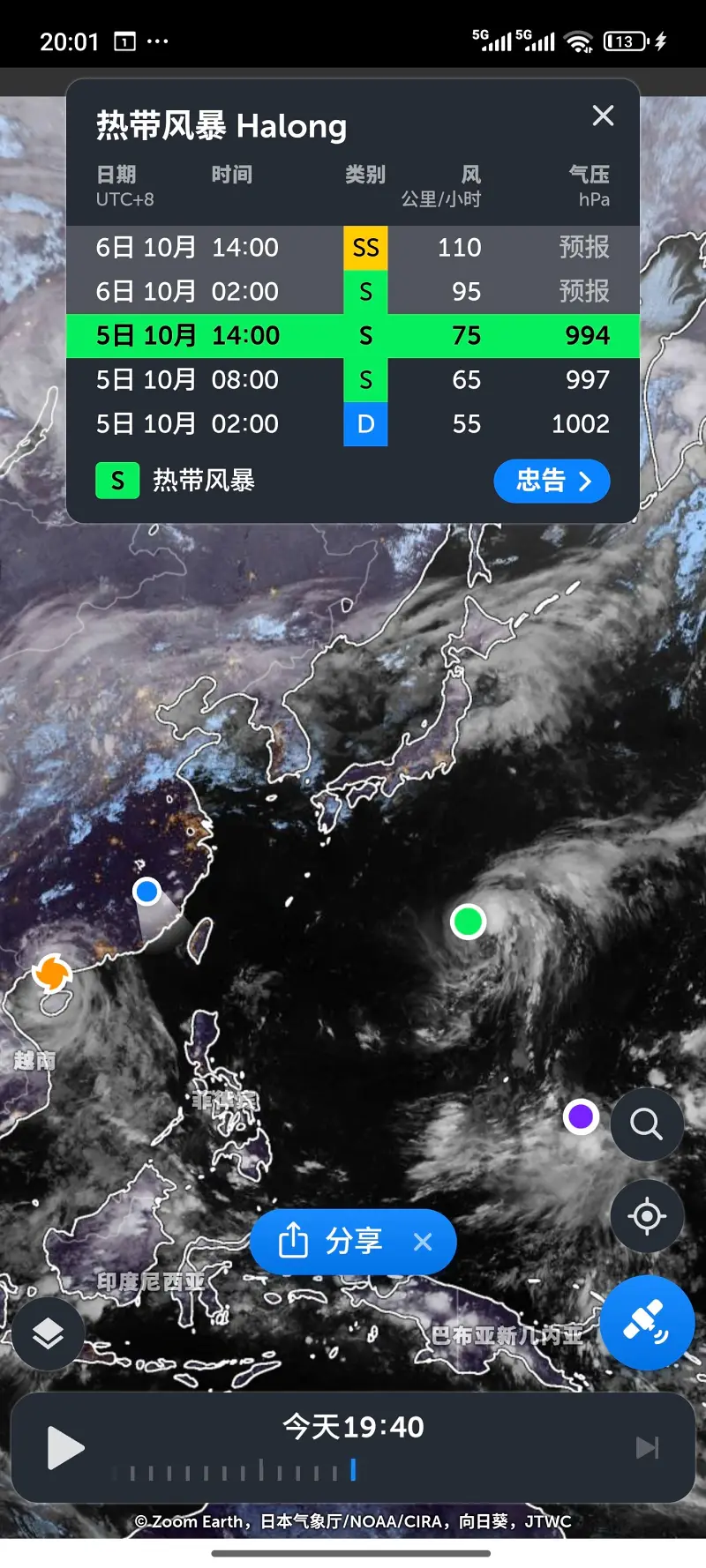This screenshot has width=706, height=1568.
Task: Tap the blue storm marker over China
Action: tap(146, 892)
